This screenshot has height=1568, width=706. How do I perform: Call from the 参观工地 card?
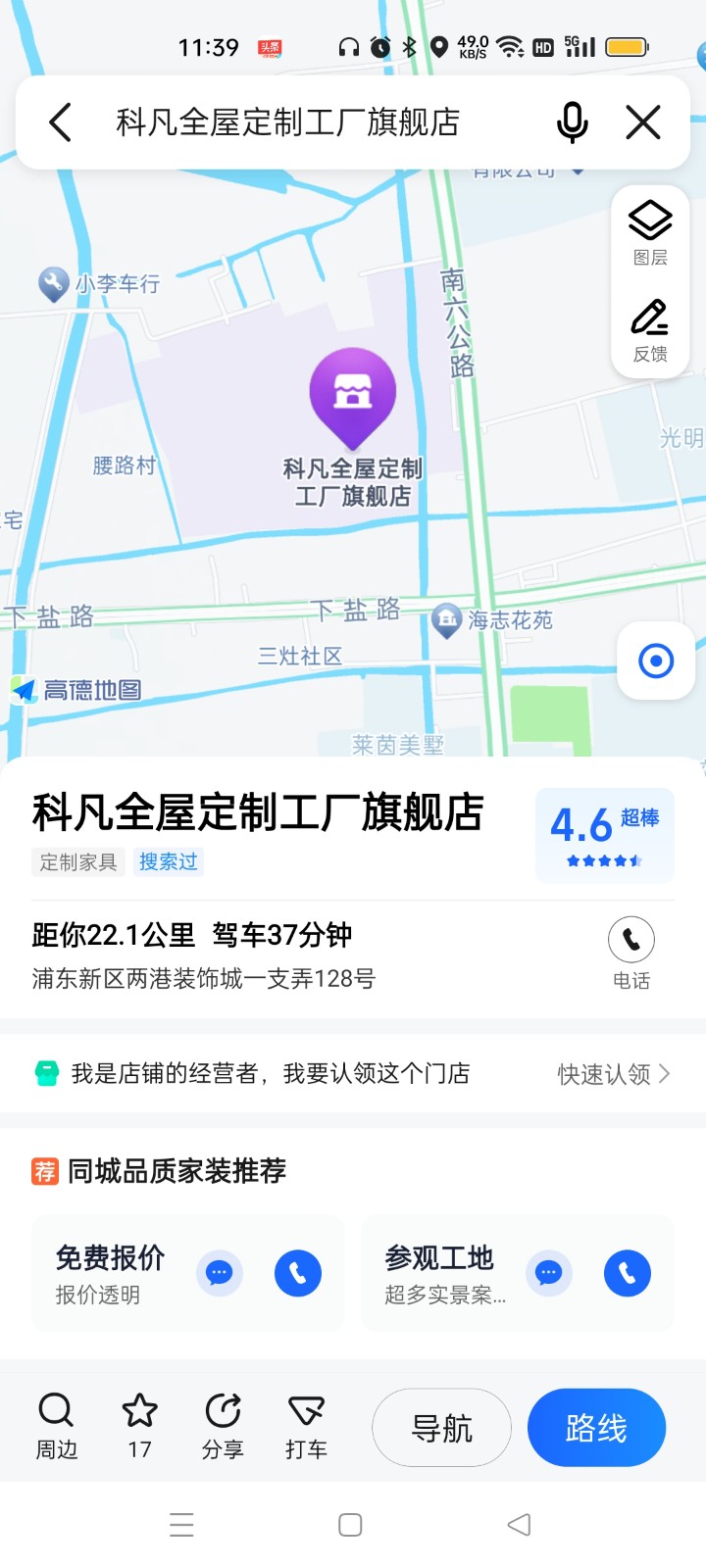click(628, 1273)
